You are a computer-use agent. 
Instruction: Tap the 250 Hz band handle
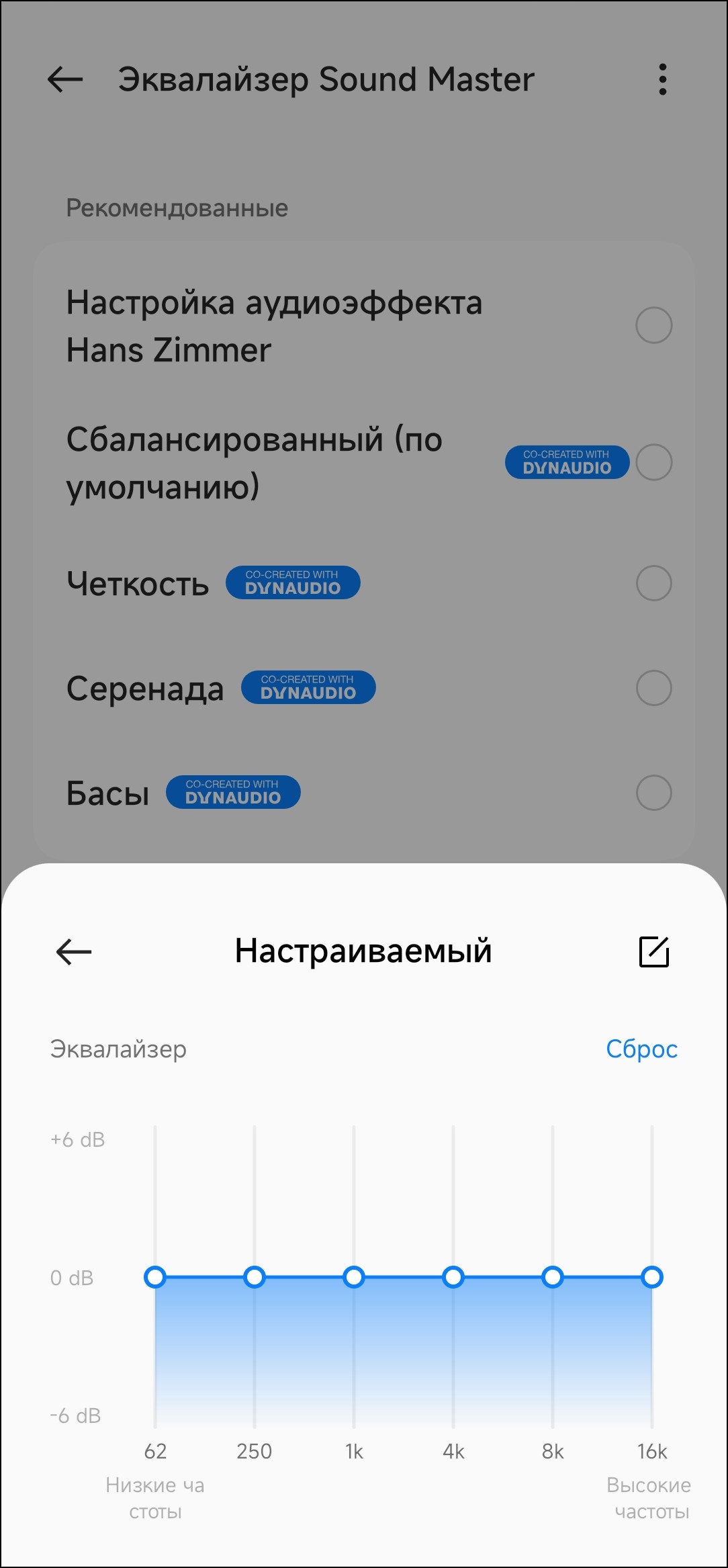[x=255, y=1277]
